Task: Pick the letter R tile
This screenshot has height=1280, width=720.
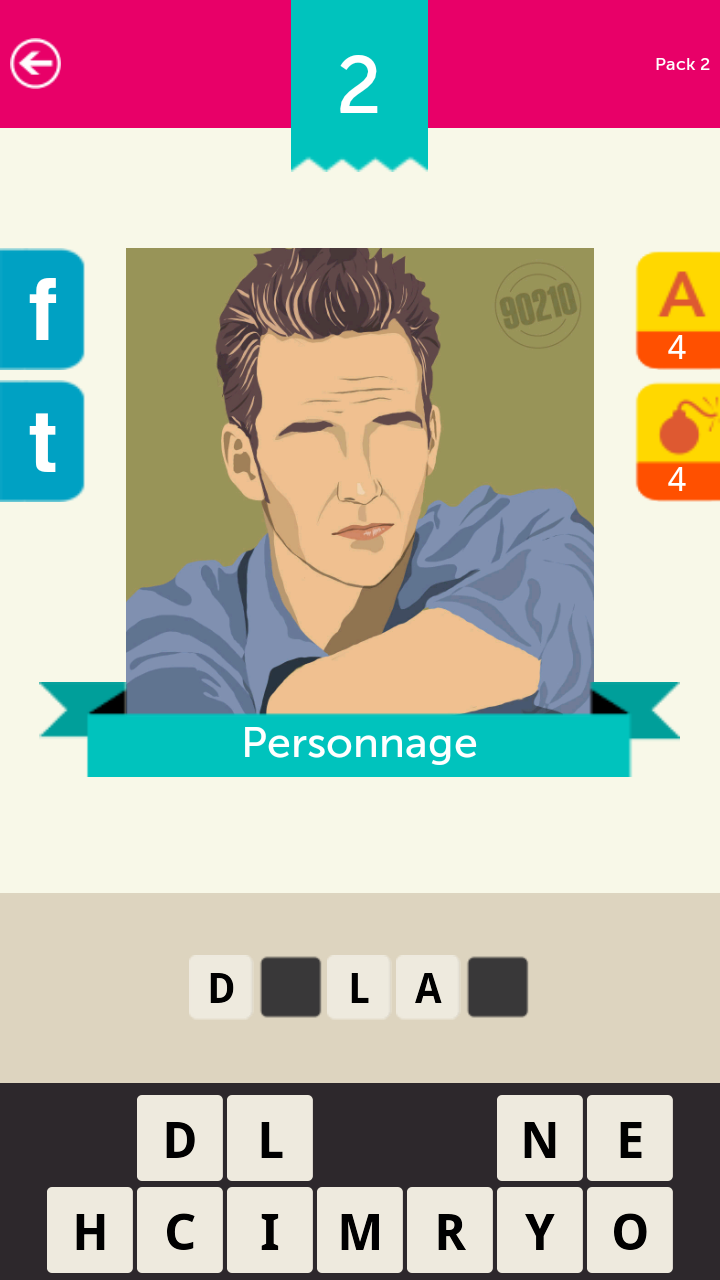Action: click(450, 1230)
